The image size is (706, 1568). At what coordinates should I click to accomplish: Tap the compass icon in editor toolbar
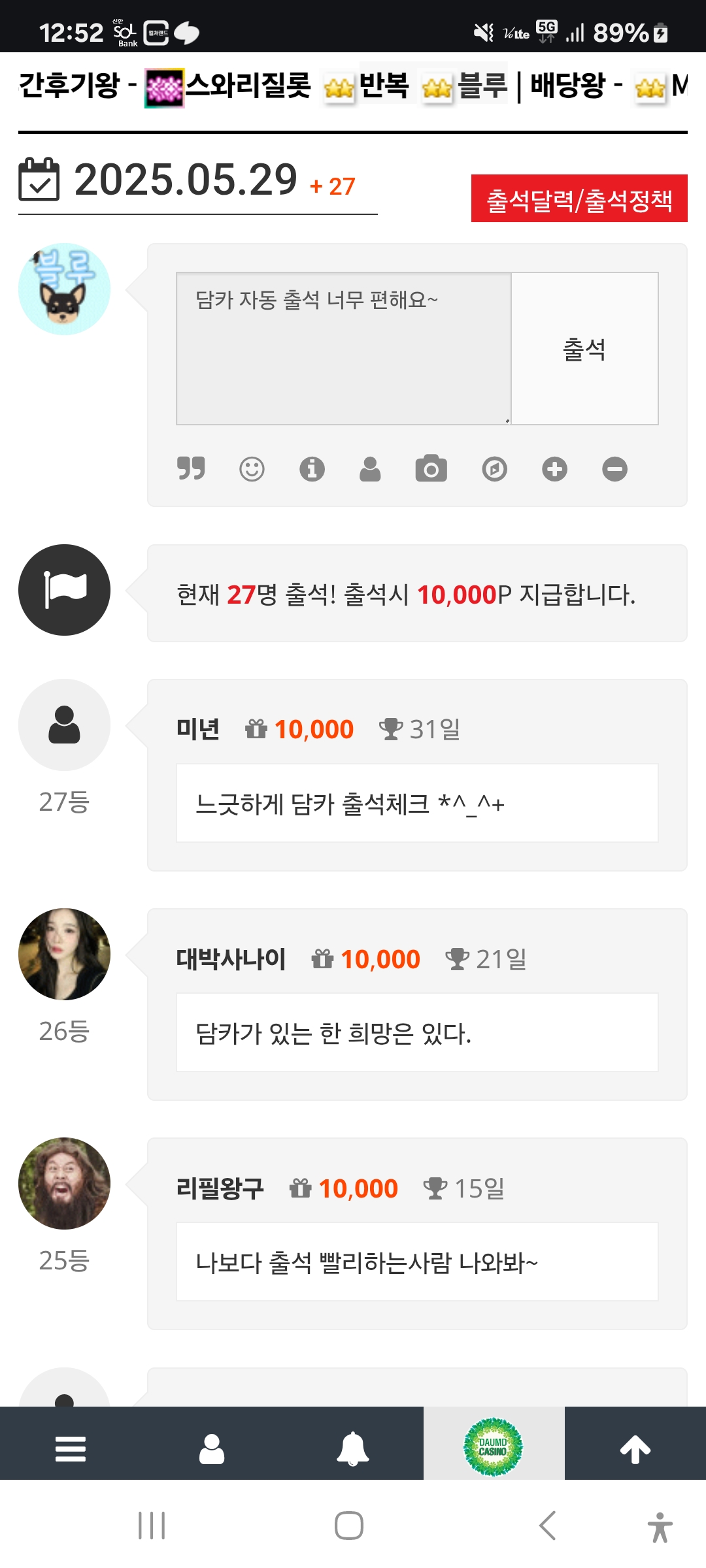tap(494, 468)
